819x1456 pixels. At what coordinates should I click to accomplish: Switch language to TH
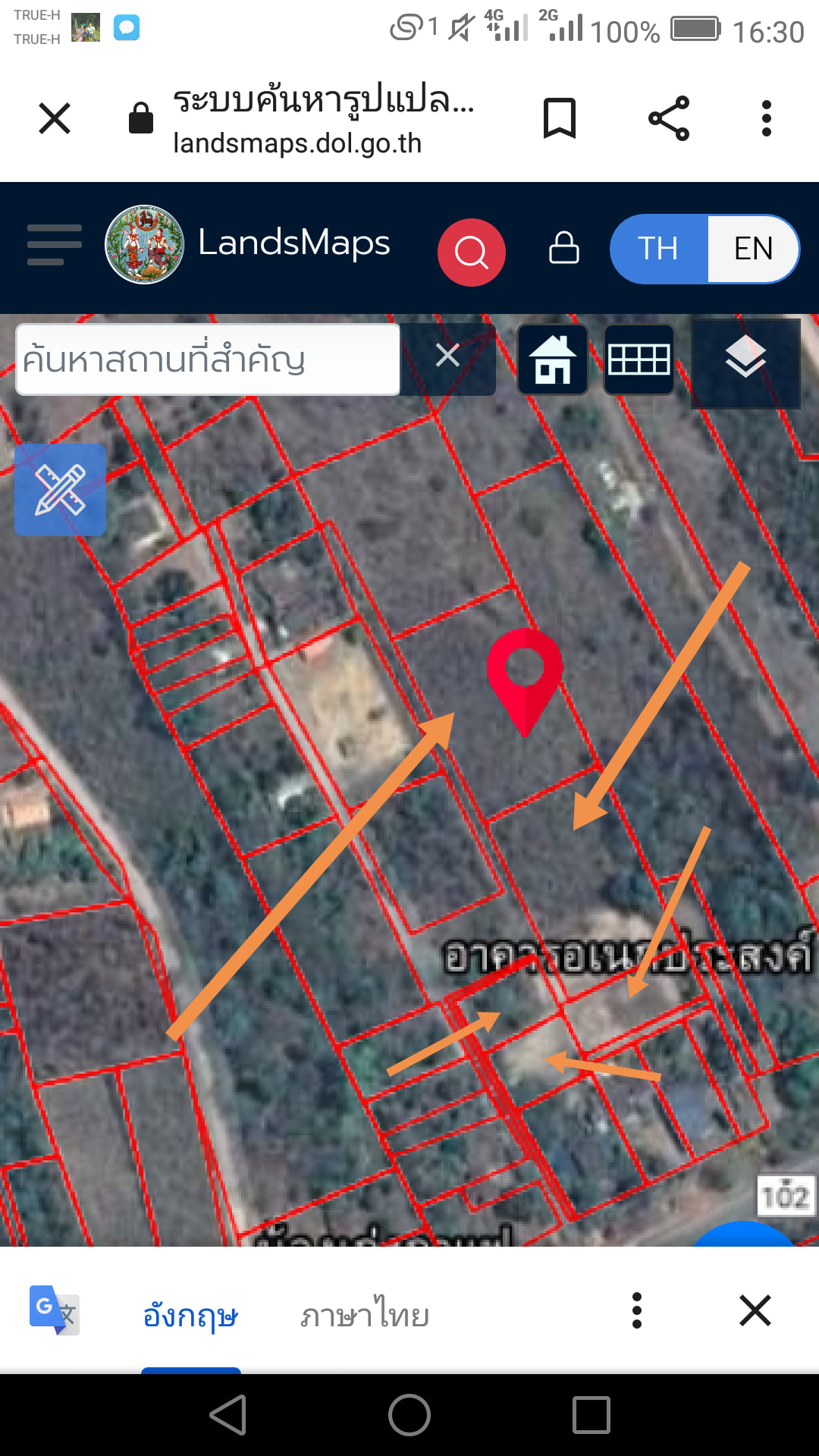pyautogui.click(x=658, y=249)
